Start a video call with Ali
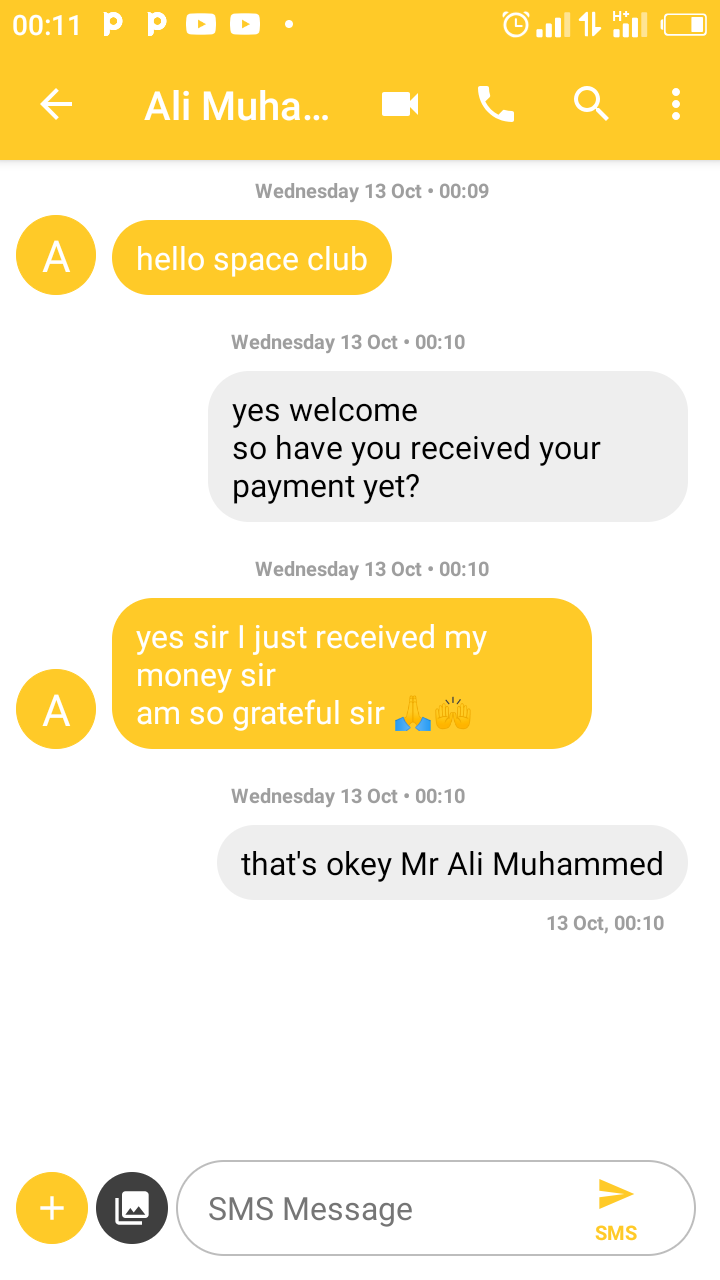Viewport: 720px width, 1280px height. pyautogui.click(x=400, y=104)
